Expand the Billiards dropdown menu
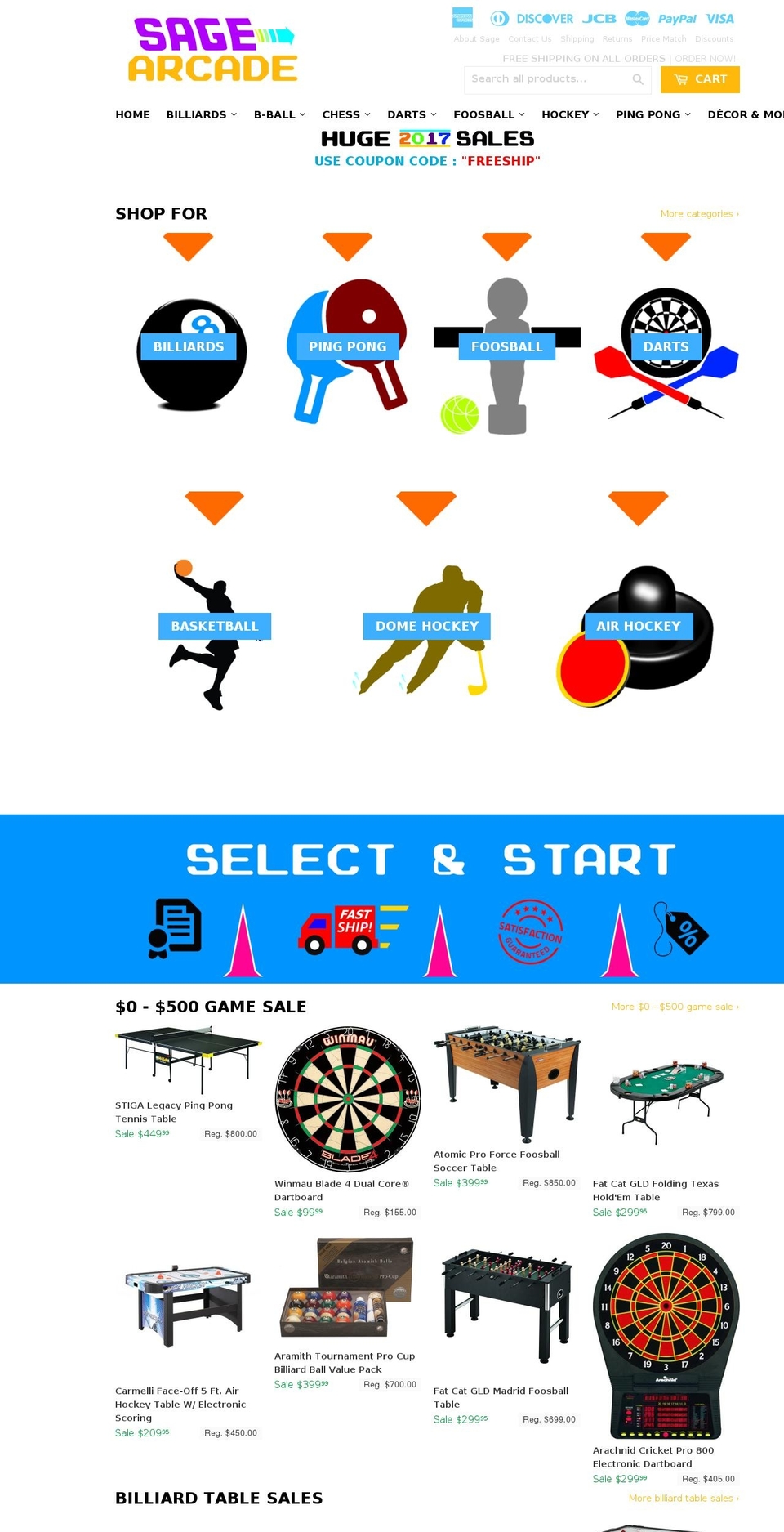Image resolution: width=784 pixels, height=1532 pixels. (201, 114)
